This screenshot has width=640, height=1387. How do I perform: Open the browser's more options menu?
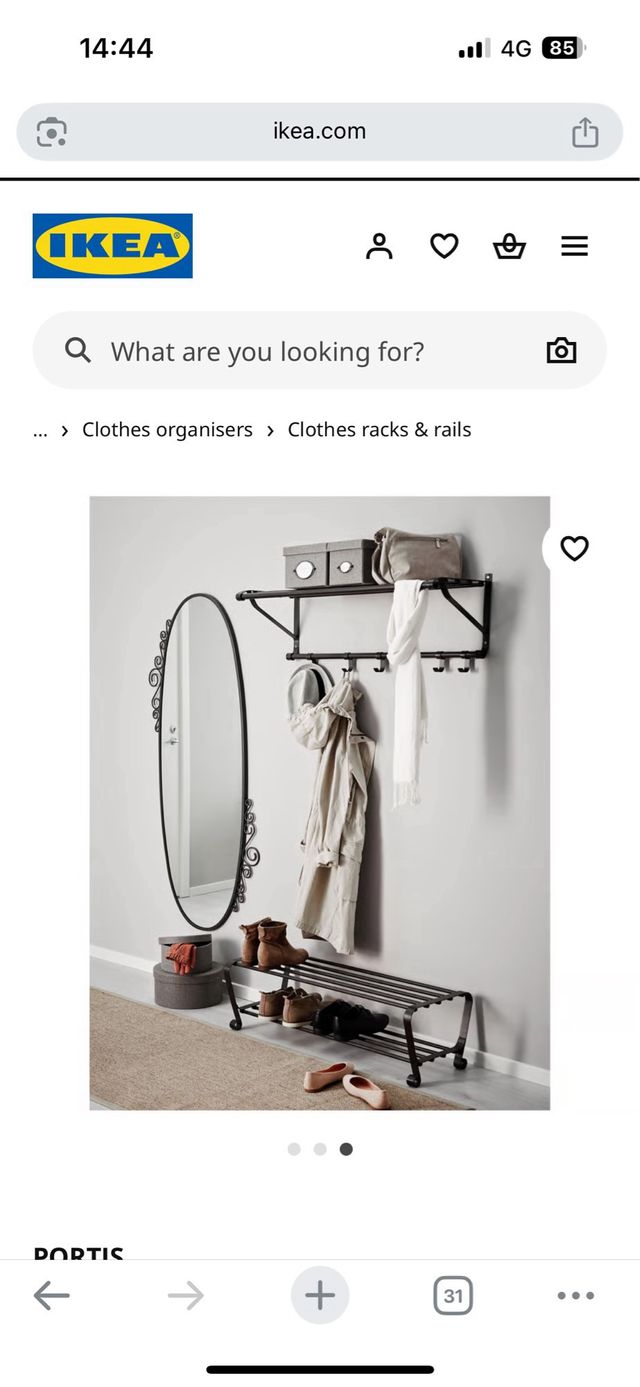(x=576, y=1296)
